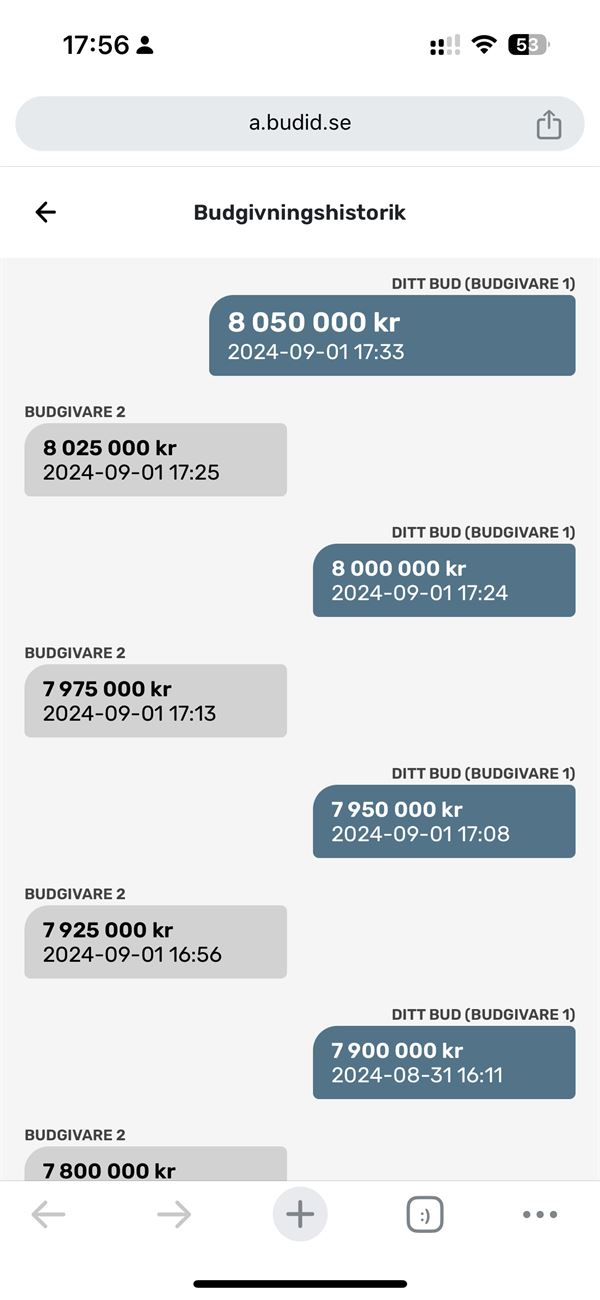Navigate back with the browser's back arrow
The width and height of the screenshot is (600, 1300).
(x=48, y=1215)
